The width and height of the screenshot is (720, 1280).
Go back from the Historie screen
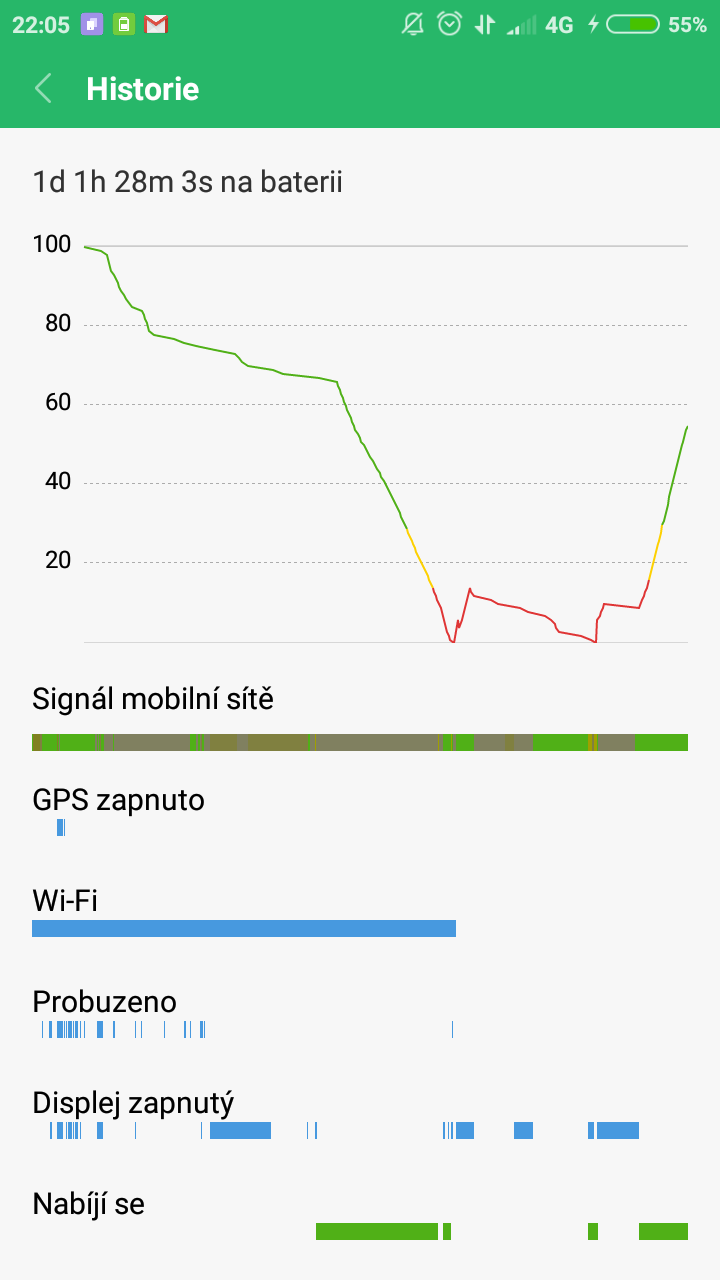[43, 89]
